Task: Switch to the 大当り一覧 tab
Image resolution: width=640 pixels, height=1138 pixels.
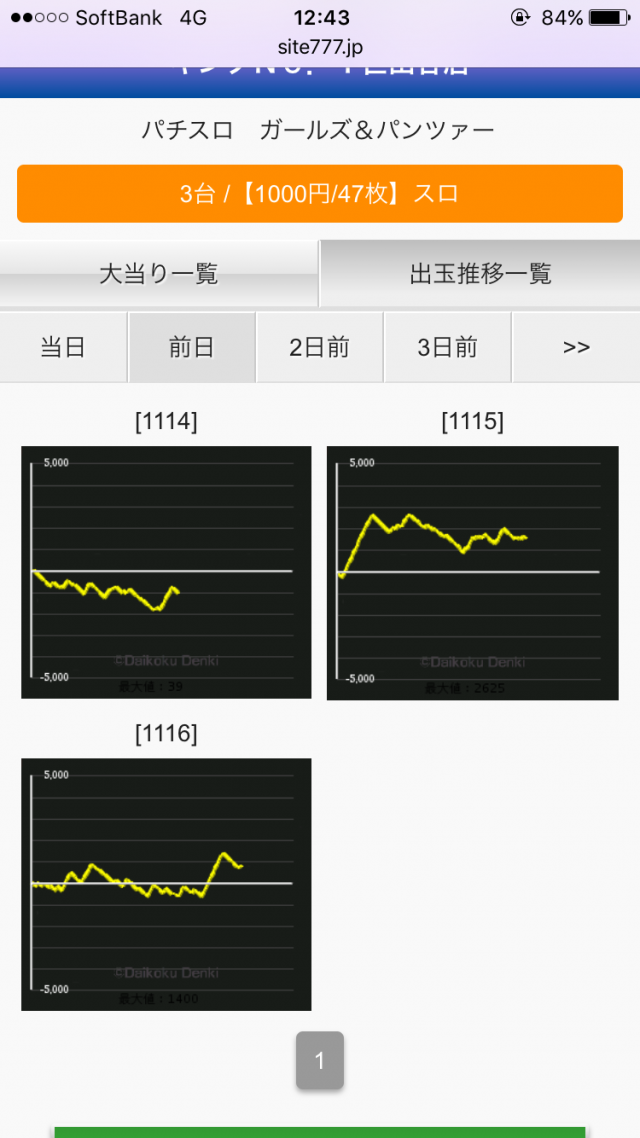Action: point(159,274)
